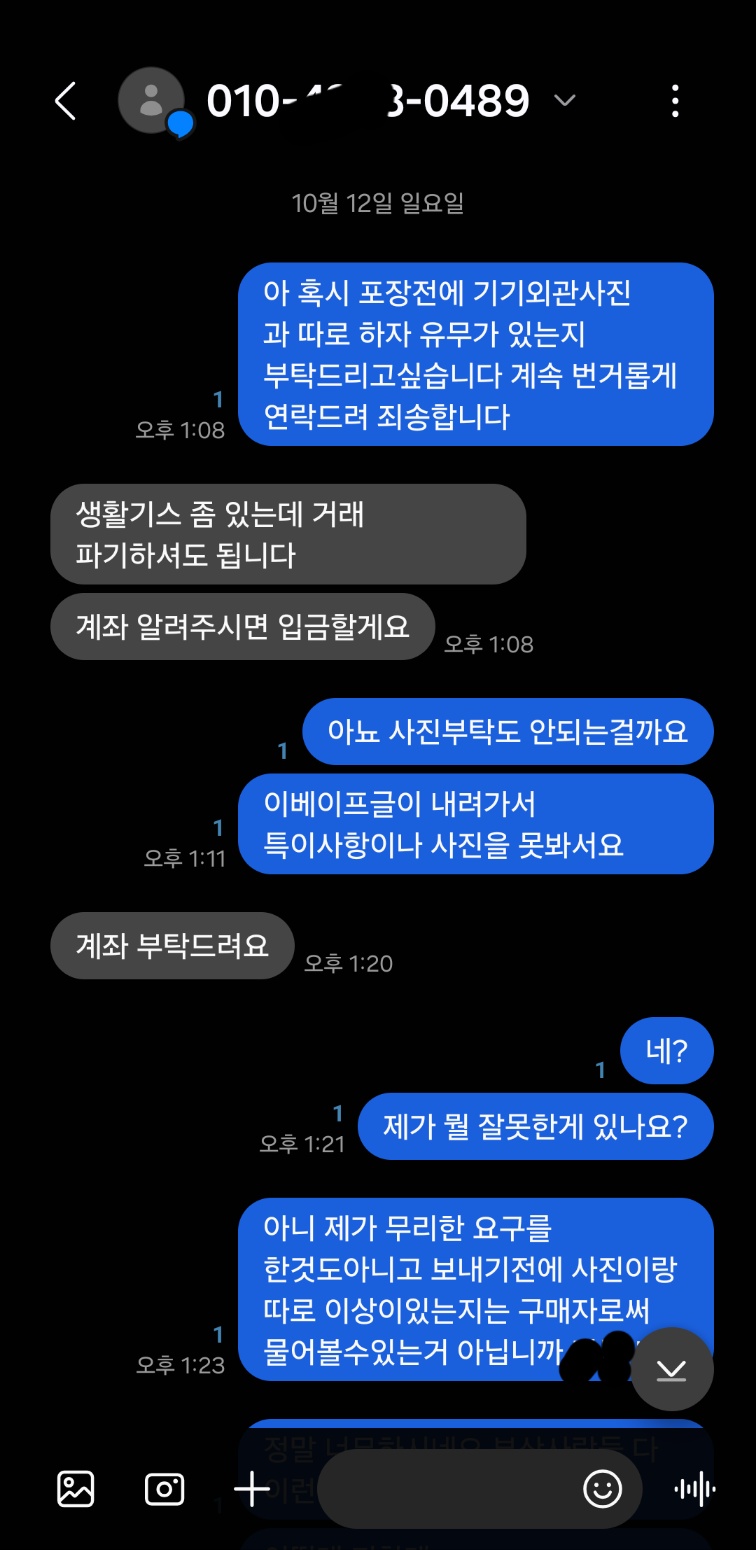Open the contact profile avatar
Image resolution: width=756 pixels, height=1550 pixels.
click(151, 100)
